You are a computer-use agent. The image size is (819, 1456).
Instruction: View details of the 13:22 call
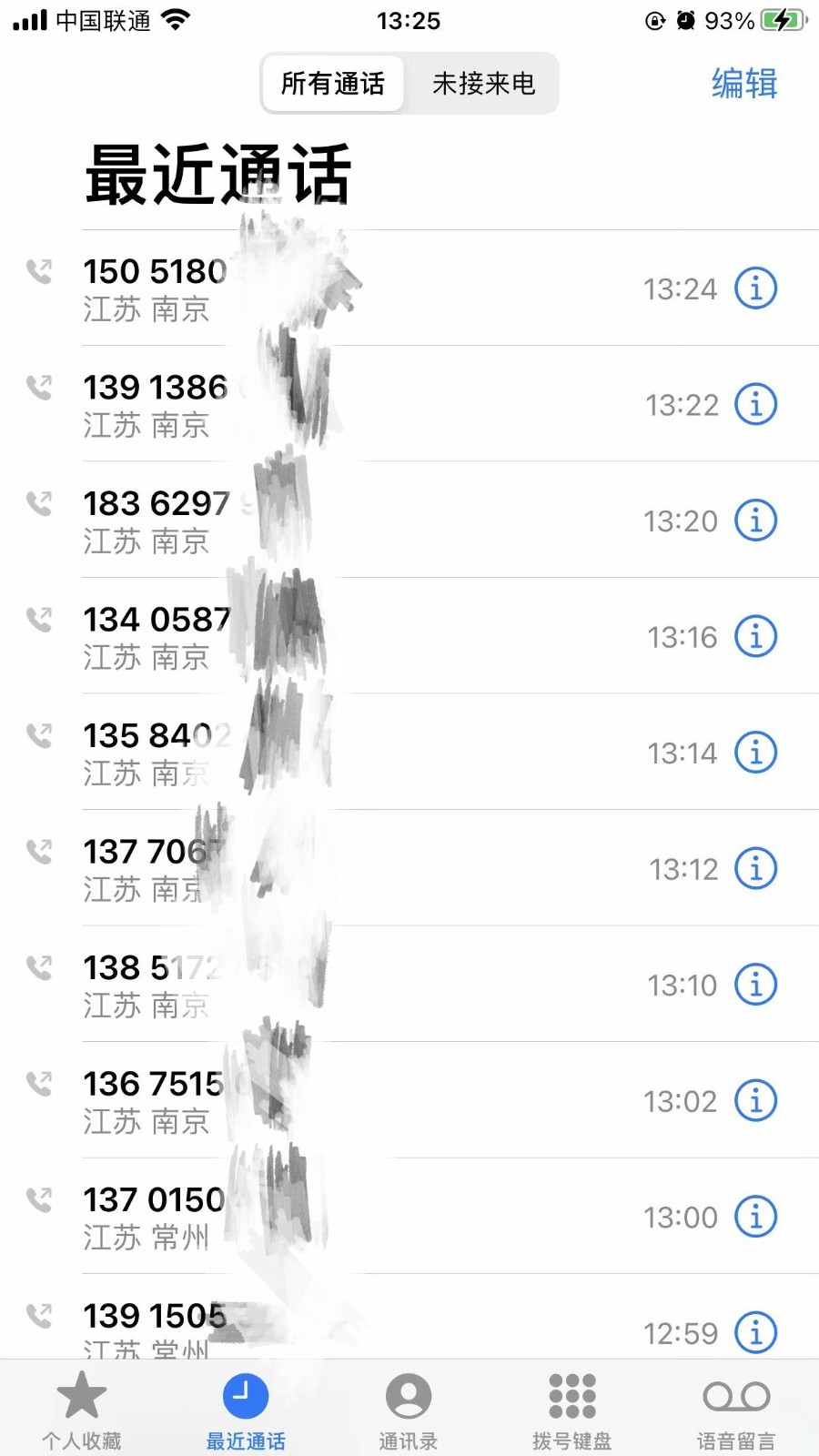(x=755, y=404)
